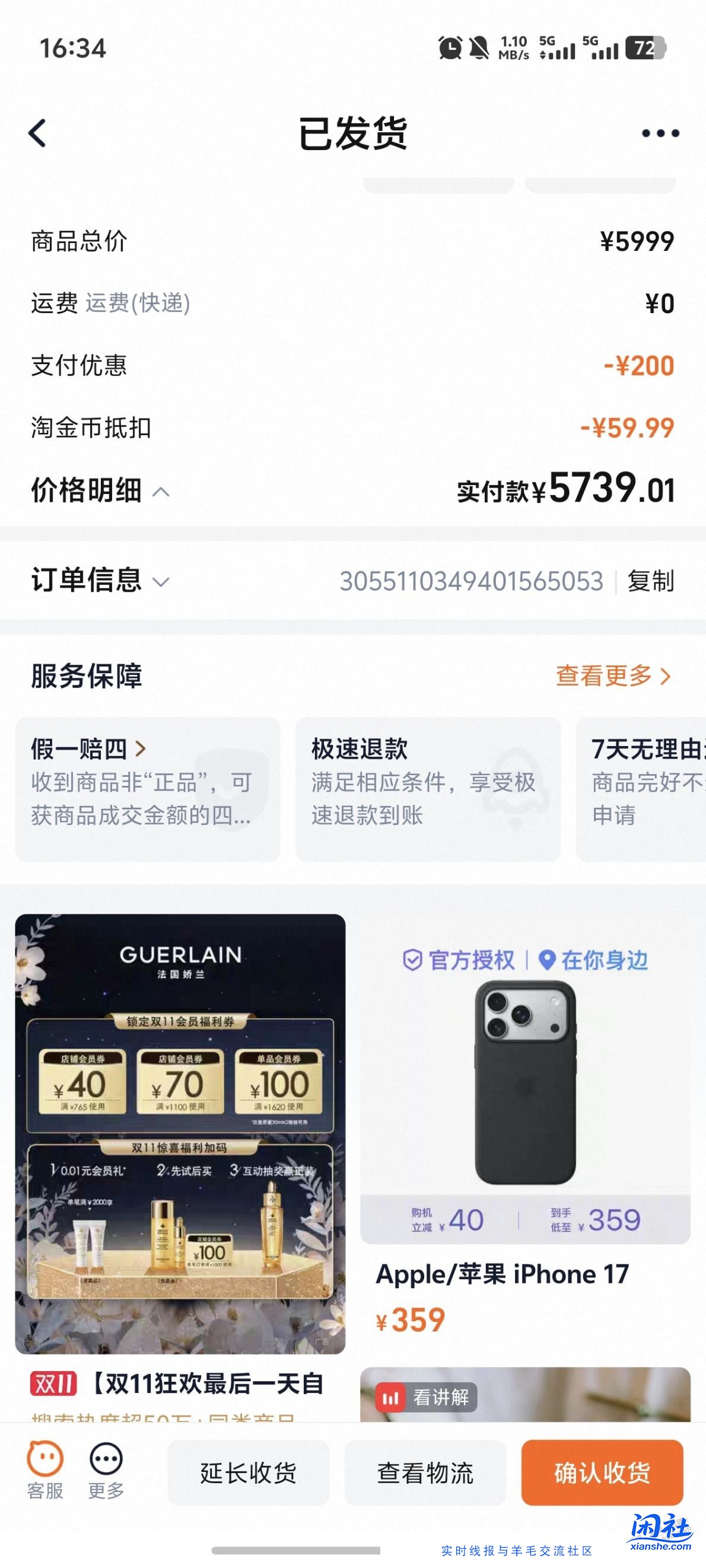Select the 运费(快递) shipping fee label
706x1568 pixels.
coord(136,303)
